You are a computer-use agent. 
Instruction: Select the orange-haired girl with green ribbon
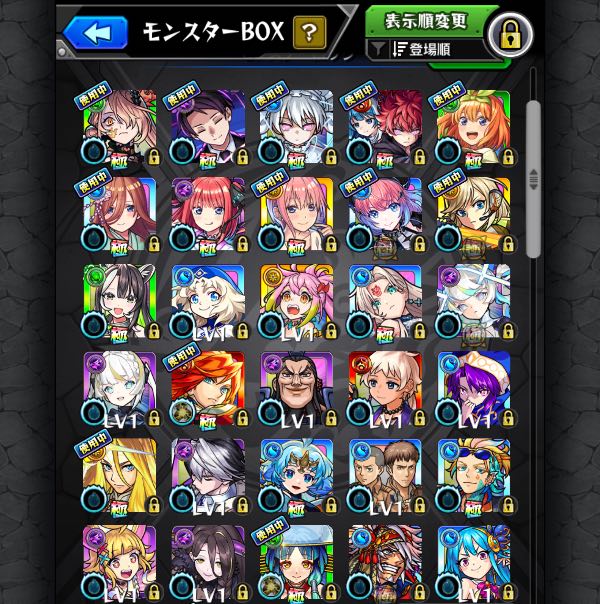[473, 126]
